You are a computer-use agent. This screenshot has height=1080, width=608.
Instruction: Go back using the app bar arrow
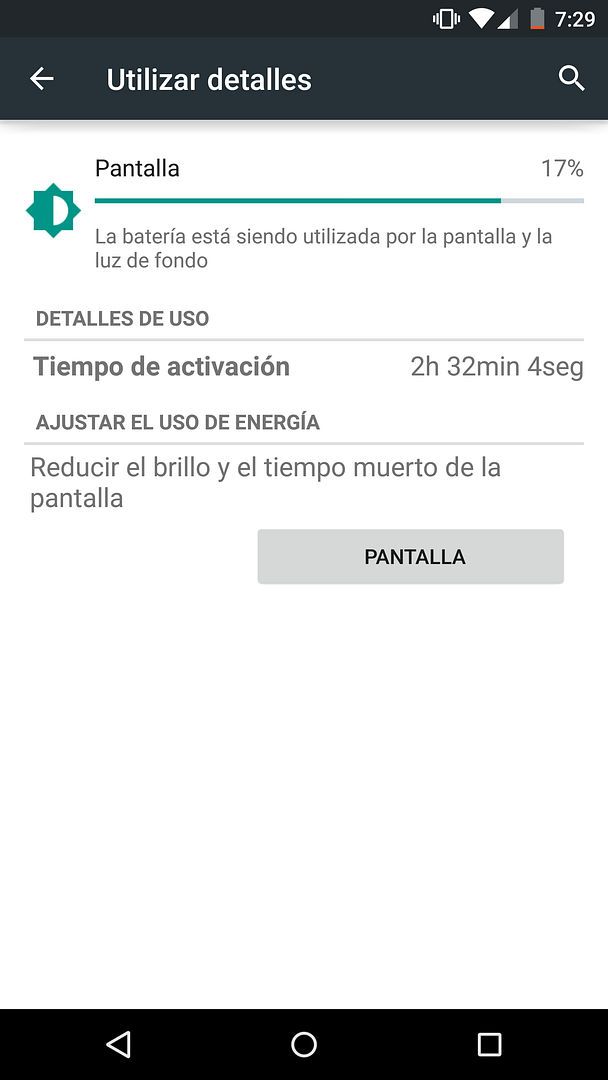(41, 79)
